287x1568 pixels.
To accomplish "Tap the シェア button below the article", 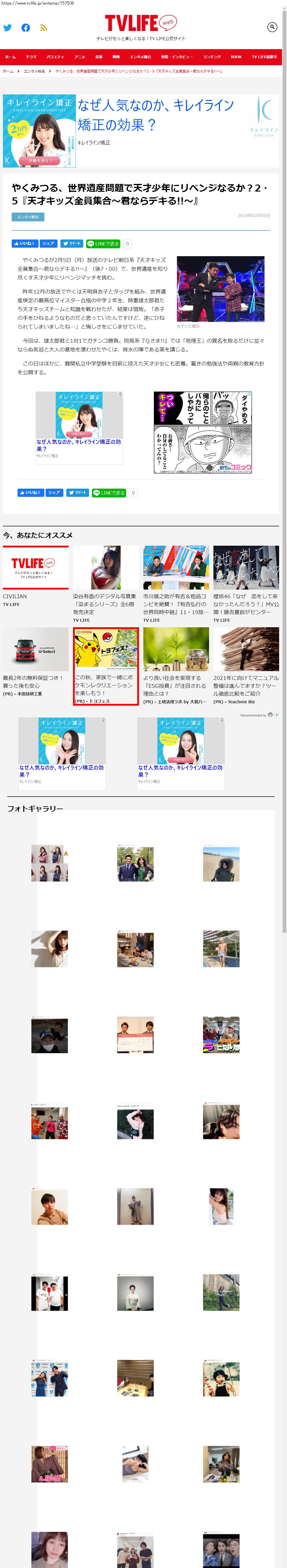I will click(55, 492).
